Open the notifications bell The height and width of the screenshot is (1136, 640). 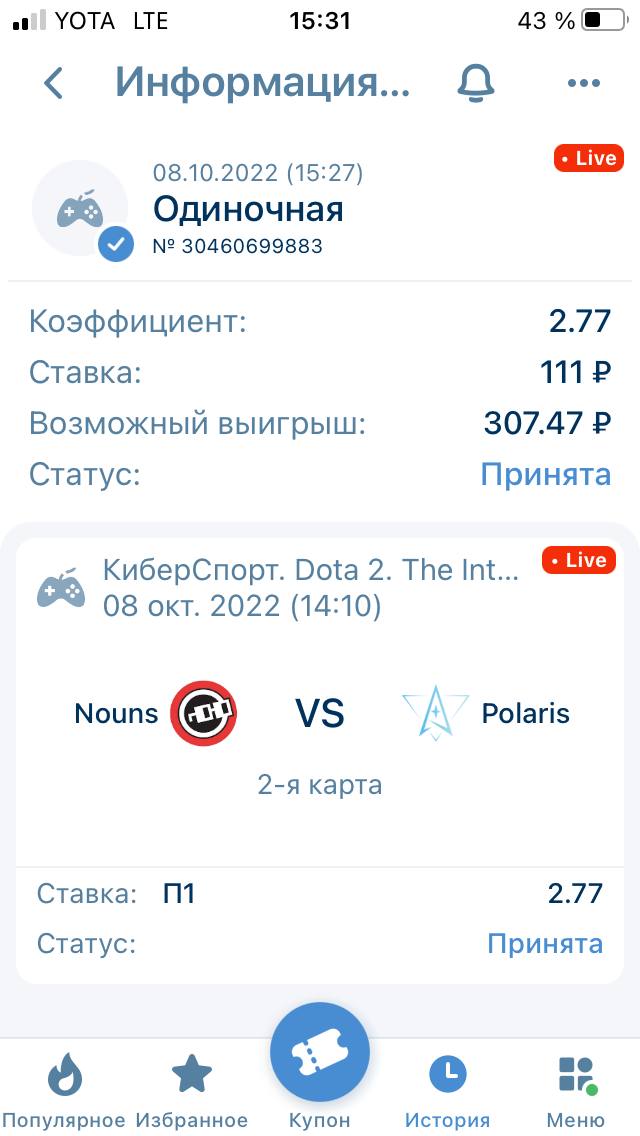476,83
